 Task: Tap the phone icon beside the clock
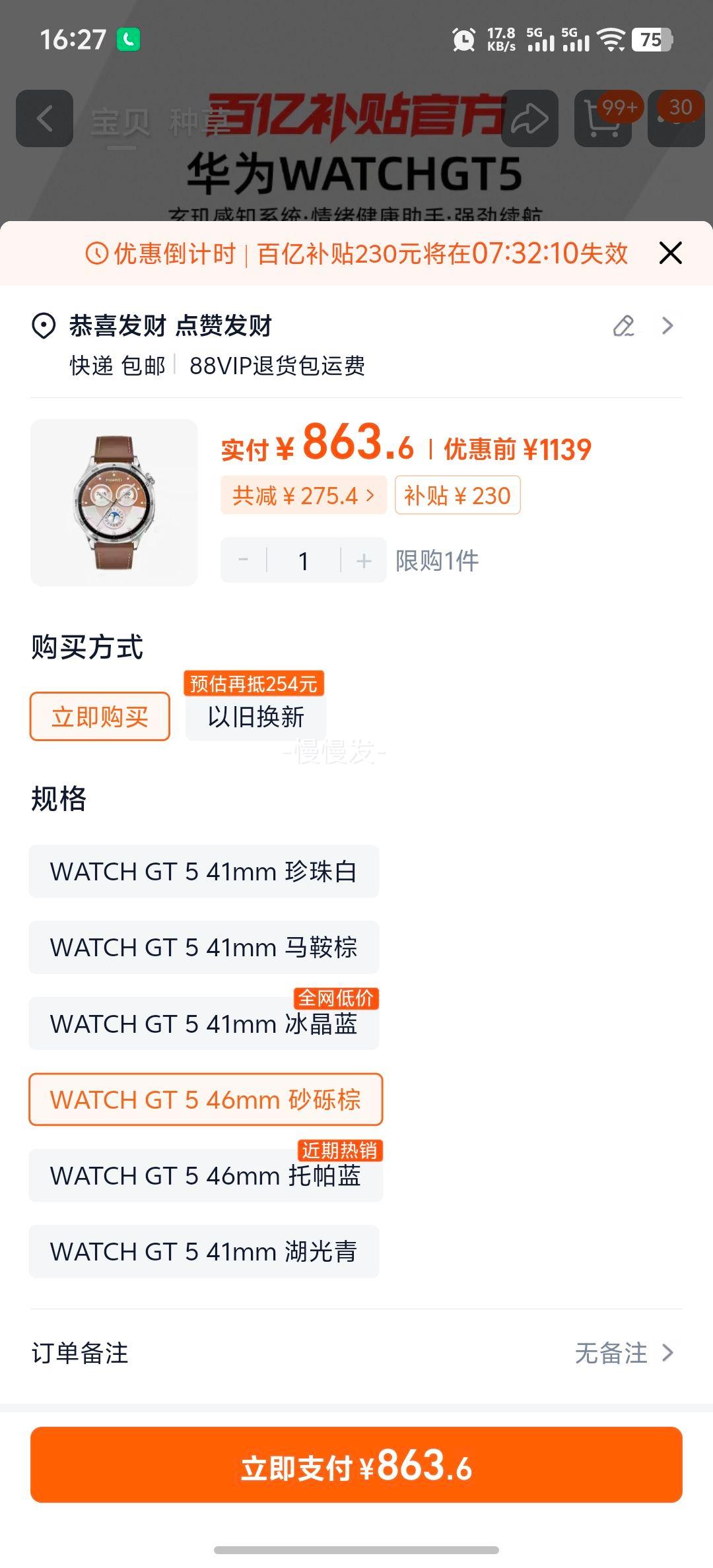point(128,40)
